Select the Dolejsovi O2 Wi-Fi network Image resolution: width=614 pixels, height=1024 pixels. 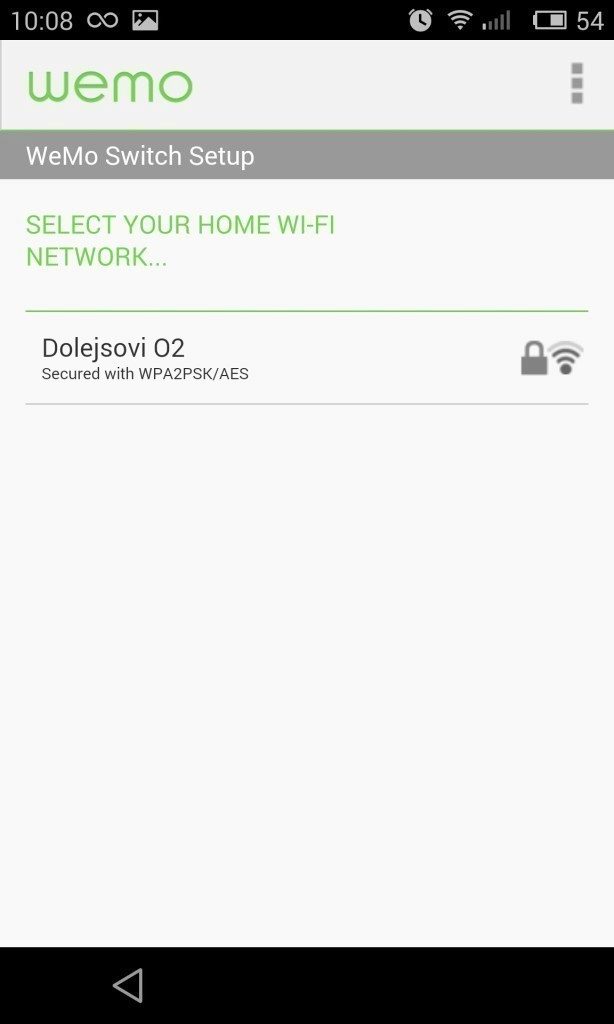(x=306, y=358)
